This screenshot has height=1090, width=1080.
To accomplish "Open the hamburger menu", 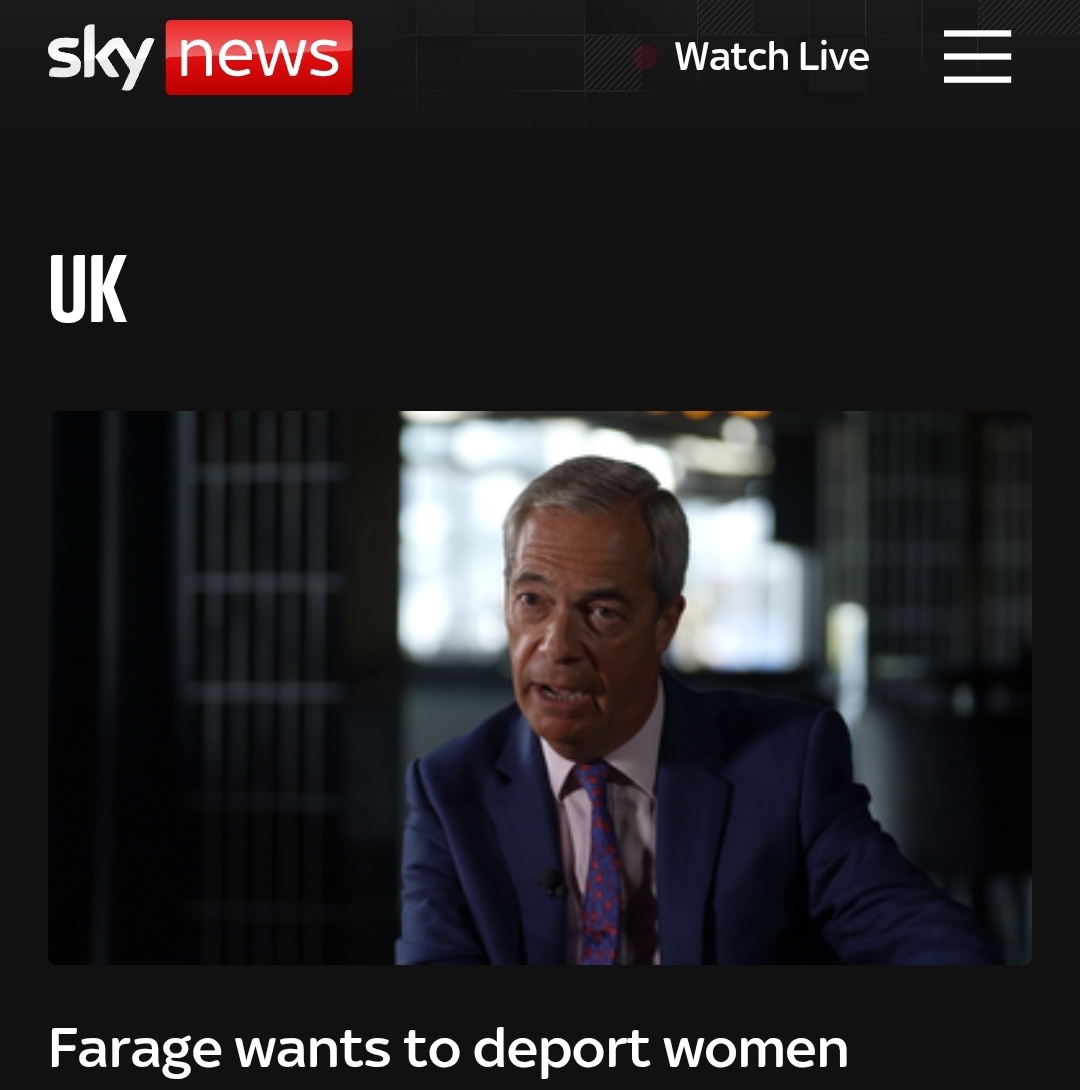I will (x=977, y=56).
